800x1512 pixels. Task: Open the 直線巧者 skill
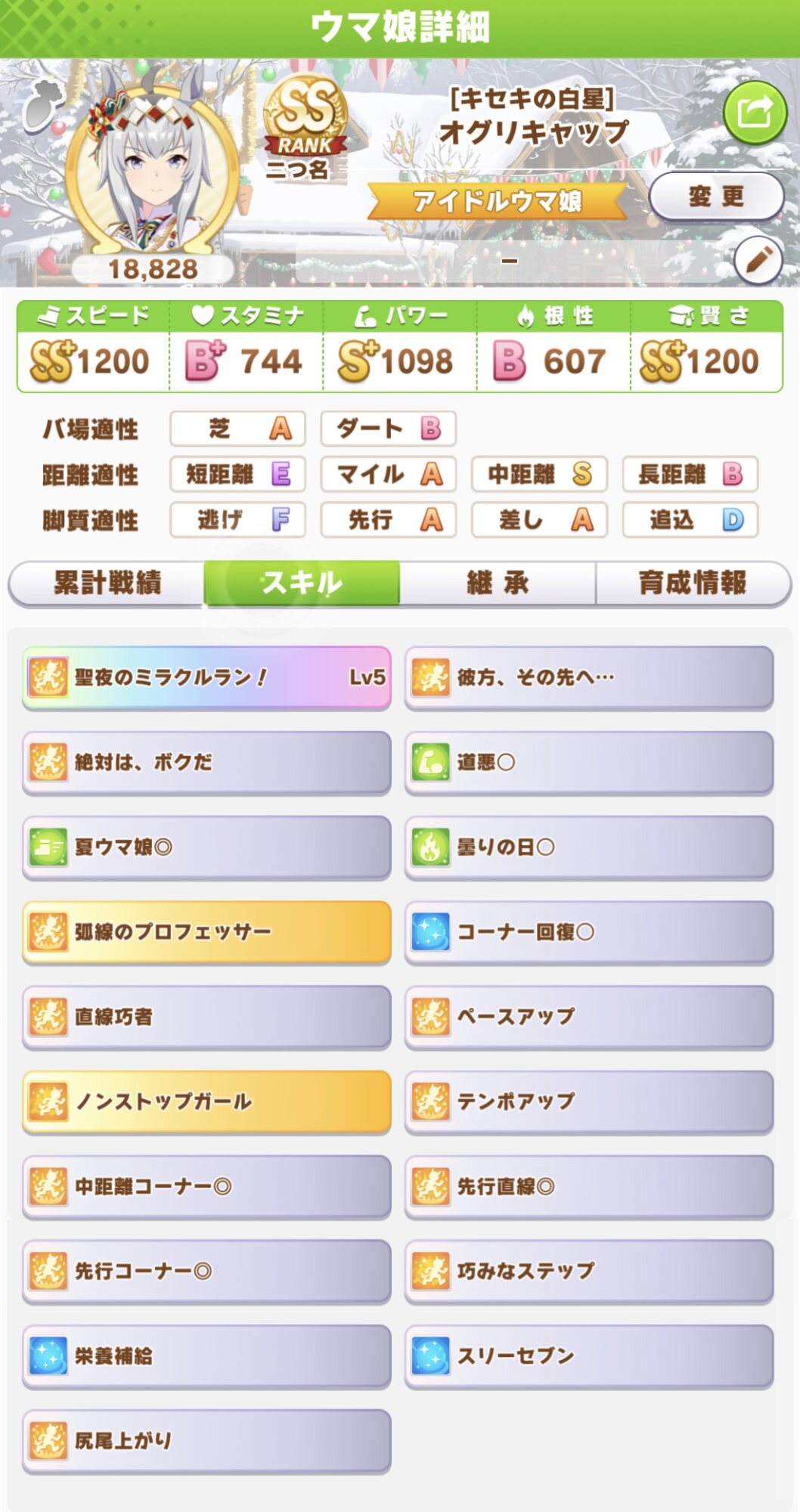tap(206, 1016)
